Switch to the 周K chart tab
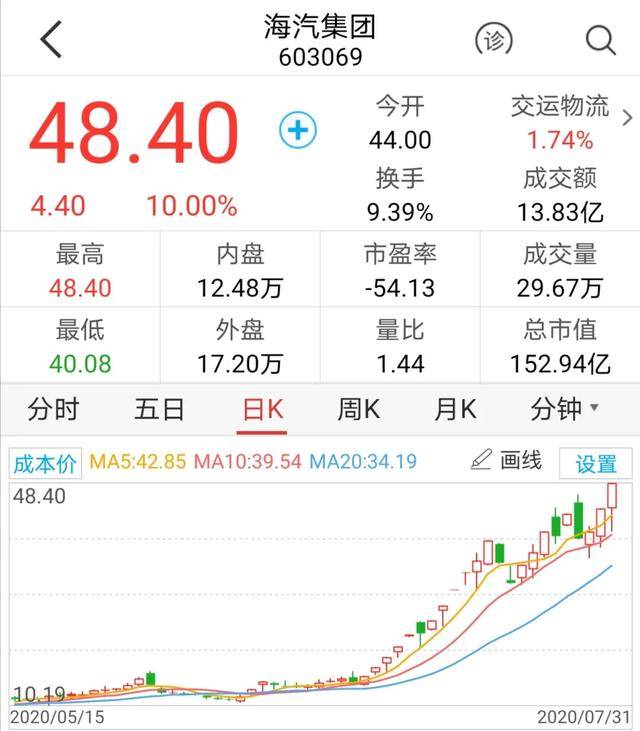Viewport: 640px width, 731px height. 358,409
